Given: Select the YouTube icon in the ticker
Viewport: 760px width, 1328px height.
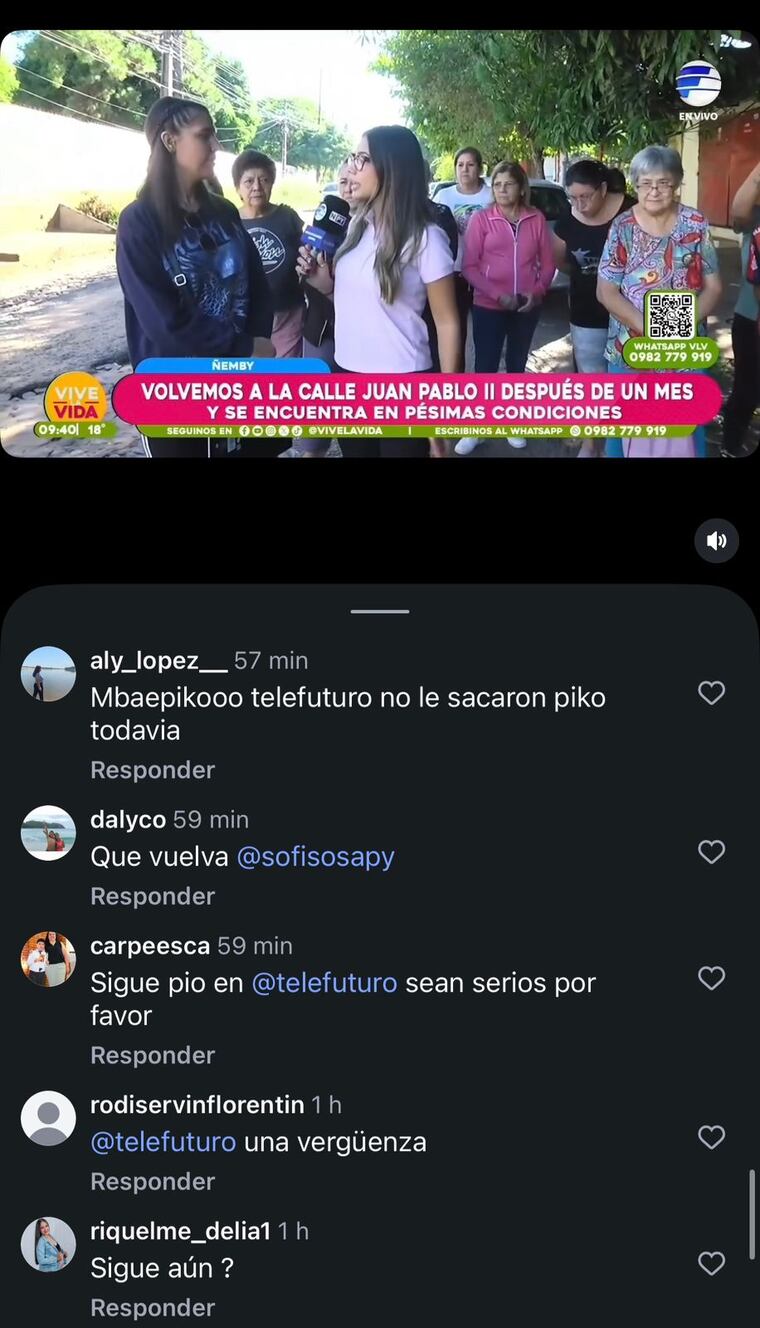Looking at the screenshot, I should pyautogui.click(x=258, y=431).
